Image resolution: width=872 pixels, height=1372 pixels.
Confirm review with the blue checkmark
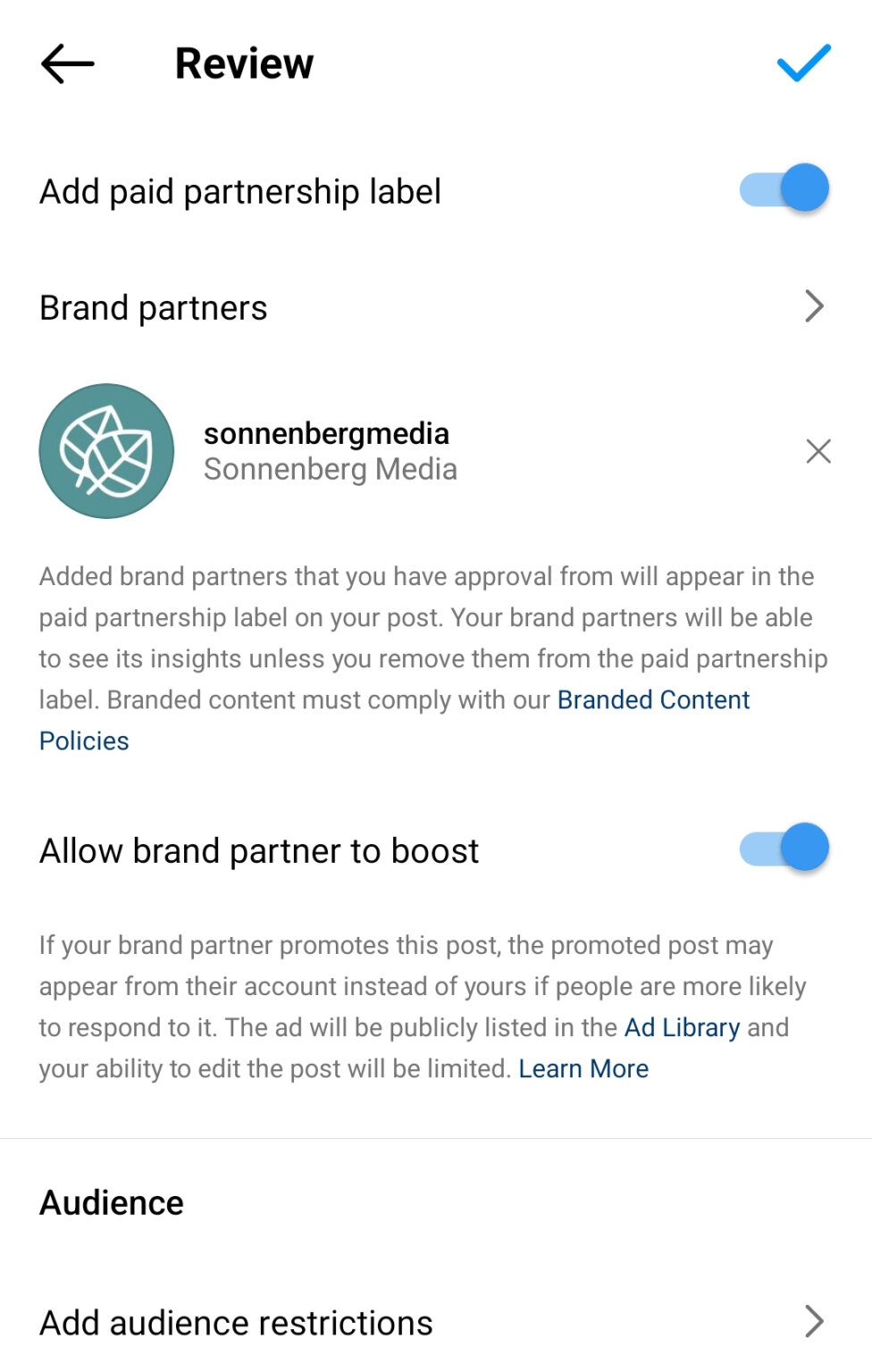[802, 63]
